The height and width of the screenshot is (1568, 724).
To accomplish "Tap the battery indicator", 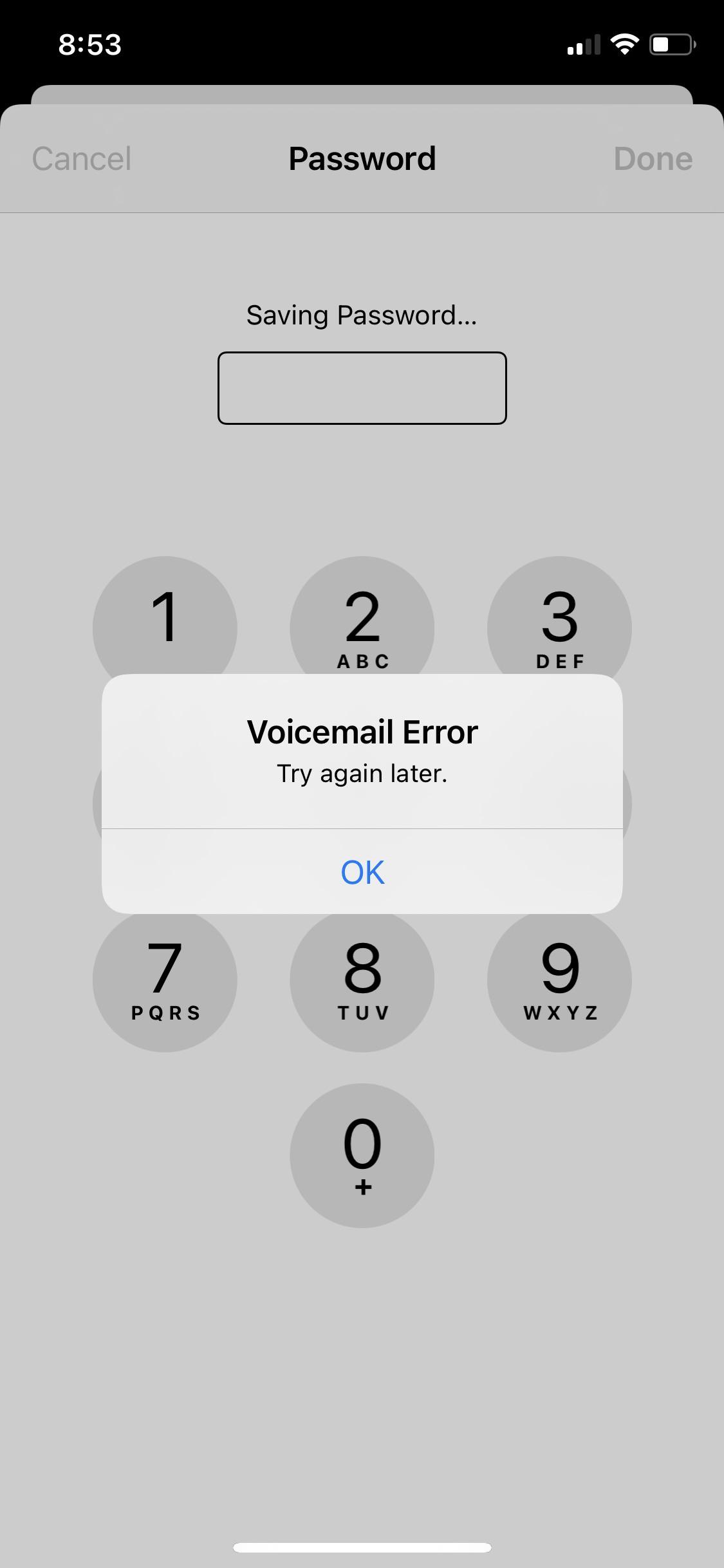I will tap(669, 44).
